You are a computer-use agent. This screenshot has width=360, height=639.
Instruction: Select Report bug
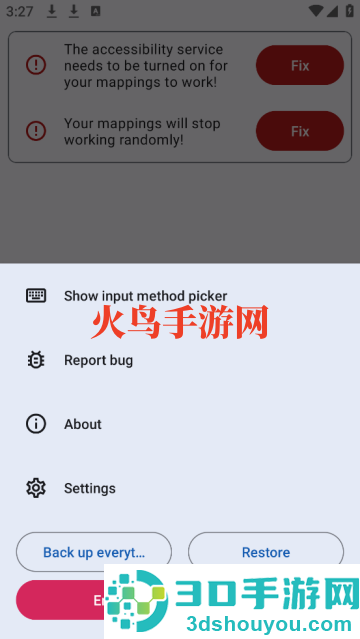180,360
